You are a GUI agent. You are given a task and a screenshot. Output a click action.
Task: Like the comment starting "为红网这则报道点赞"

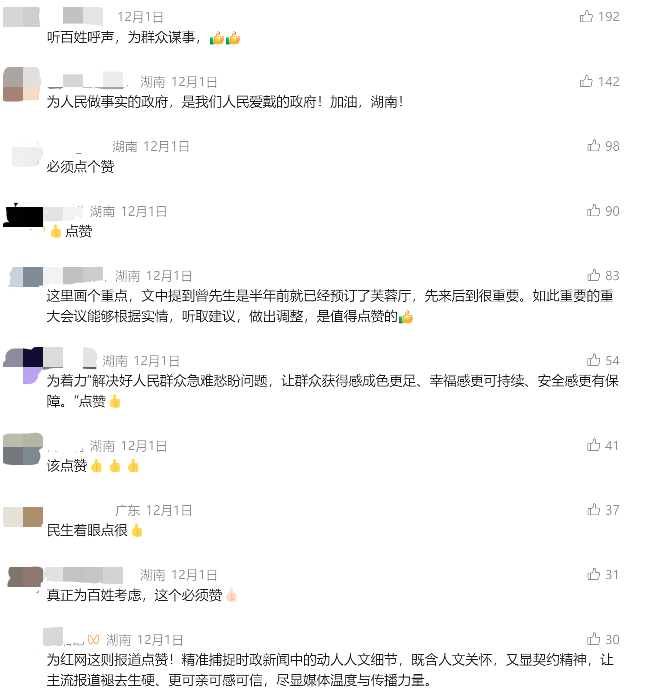[594, 639]
